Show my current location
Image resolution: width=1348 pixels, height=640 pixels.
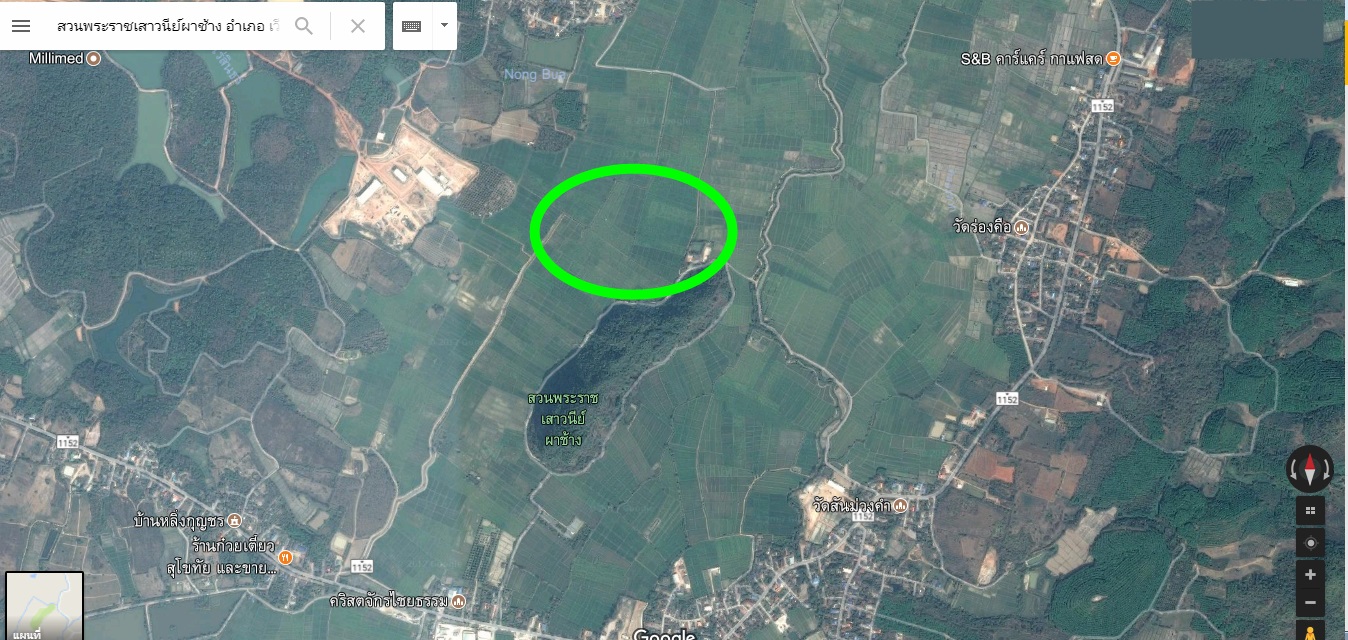(x=1310, y=543)
